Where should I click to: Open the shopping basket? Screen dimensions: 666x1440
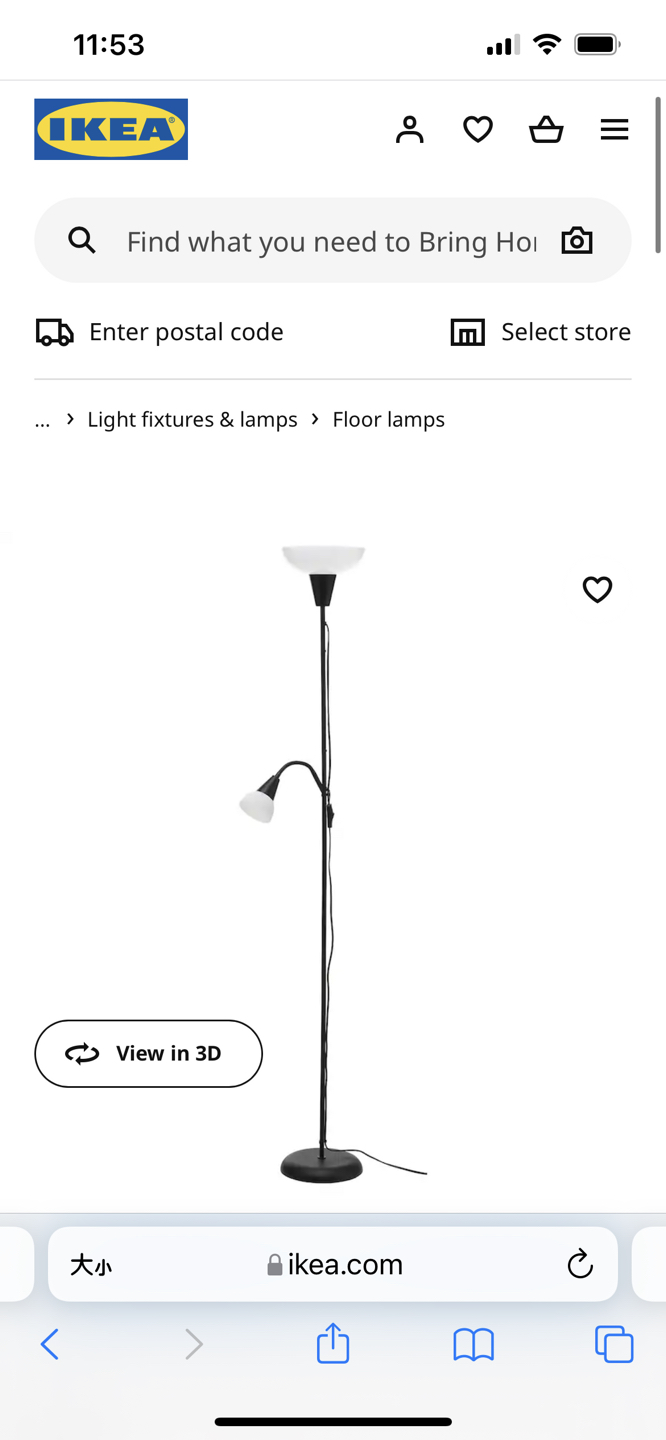[546, 130]
